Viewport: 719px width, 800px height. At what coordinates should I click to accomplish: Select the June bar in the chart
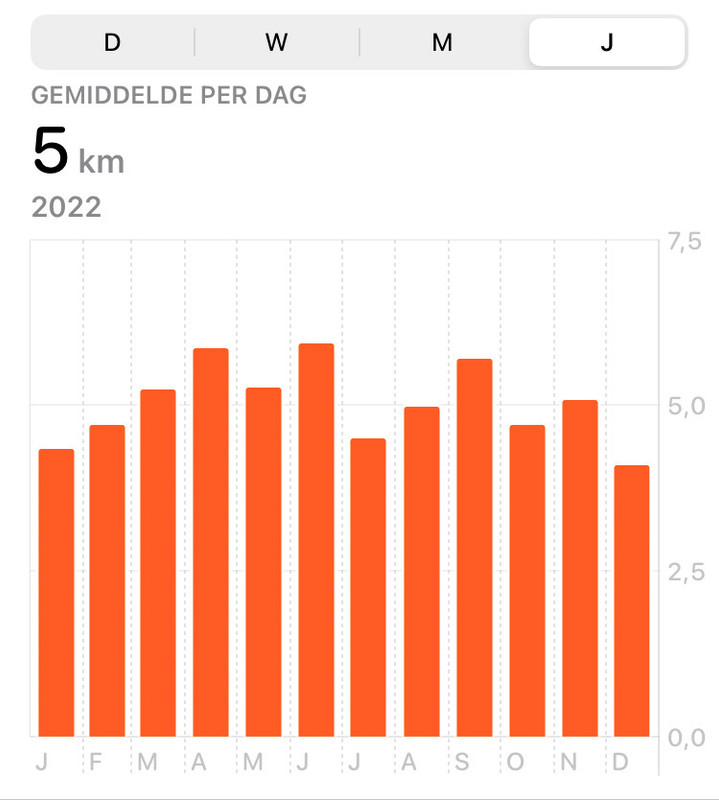(316, 540)
